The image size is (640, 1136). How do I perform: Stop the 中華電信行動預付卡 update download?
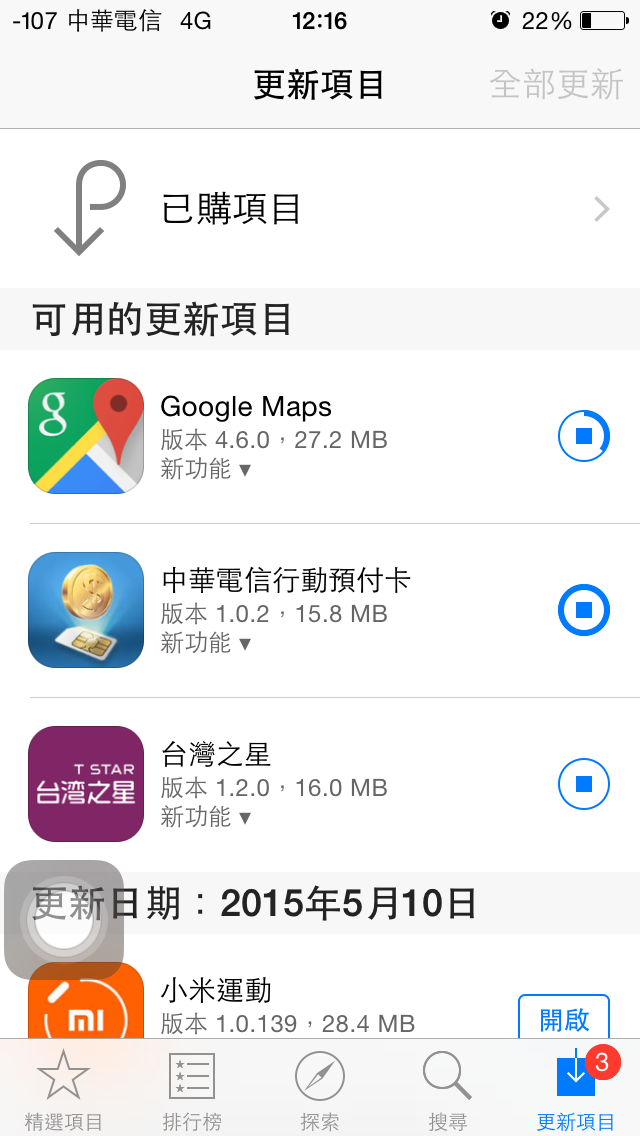tap(583, 610)
